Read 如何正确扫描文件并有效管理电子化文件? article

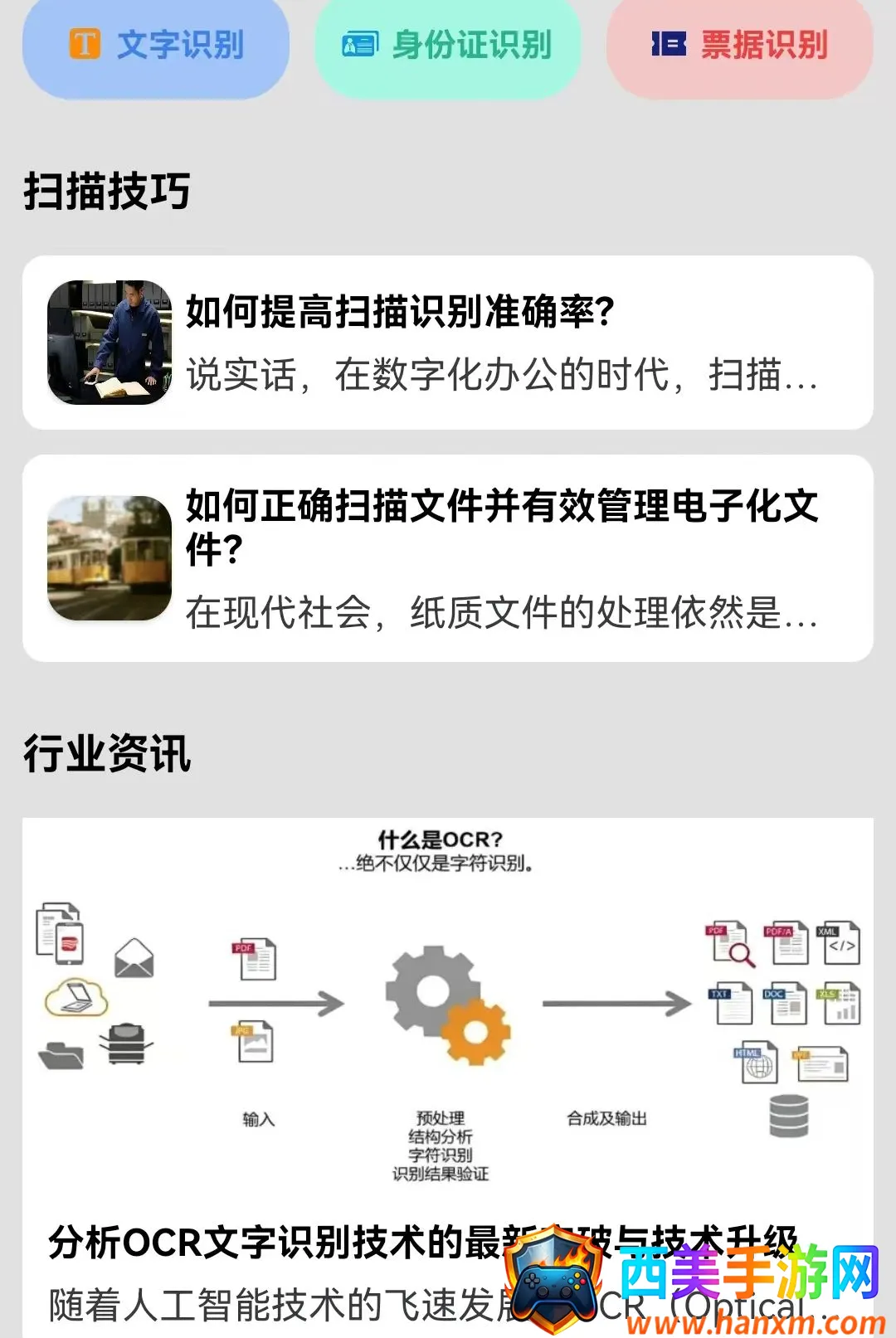[x=448, y=558]
